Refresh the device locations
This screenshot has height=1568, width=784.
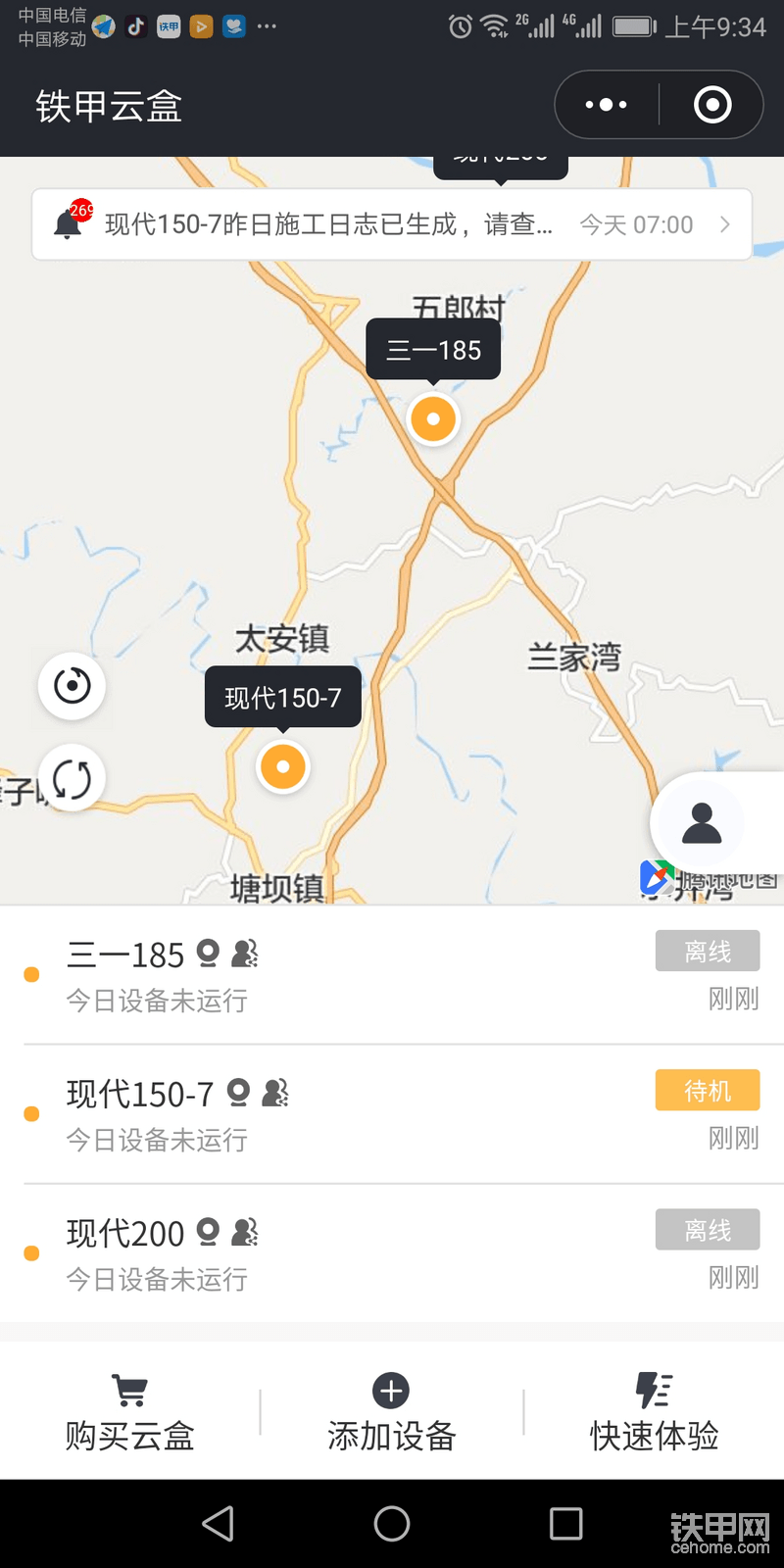click(x=72, y=779)
